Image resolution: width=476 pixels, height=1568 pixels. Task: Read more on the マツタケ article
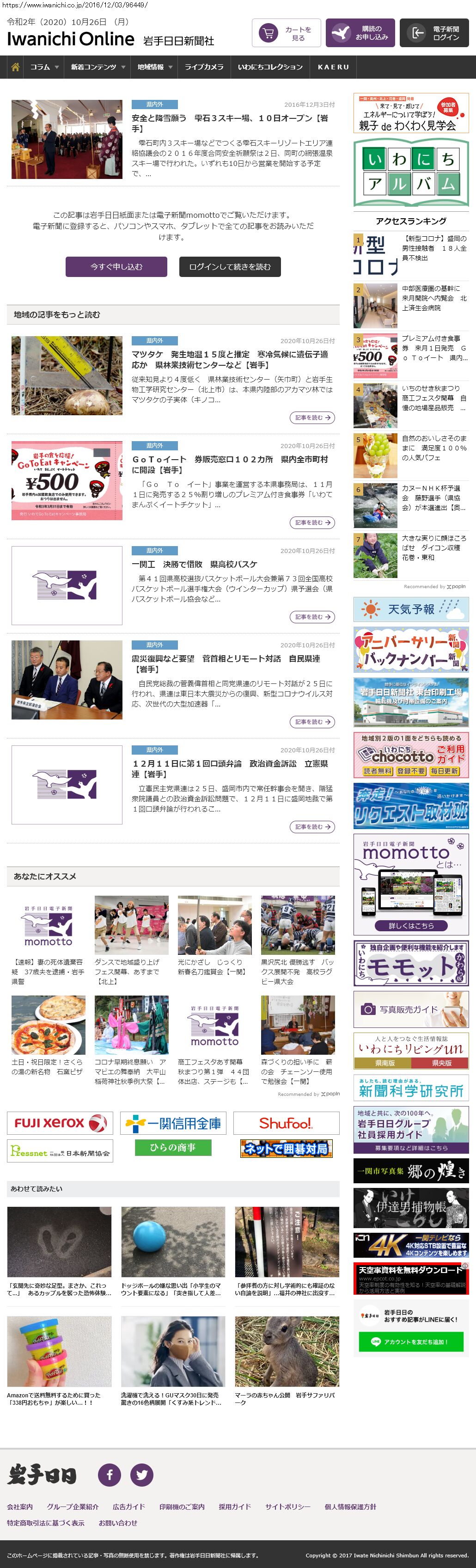tap(311, 418)
